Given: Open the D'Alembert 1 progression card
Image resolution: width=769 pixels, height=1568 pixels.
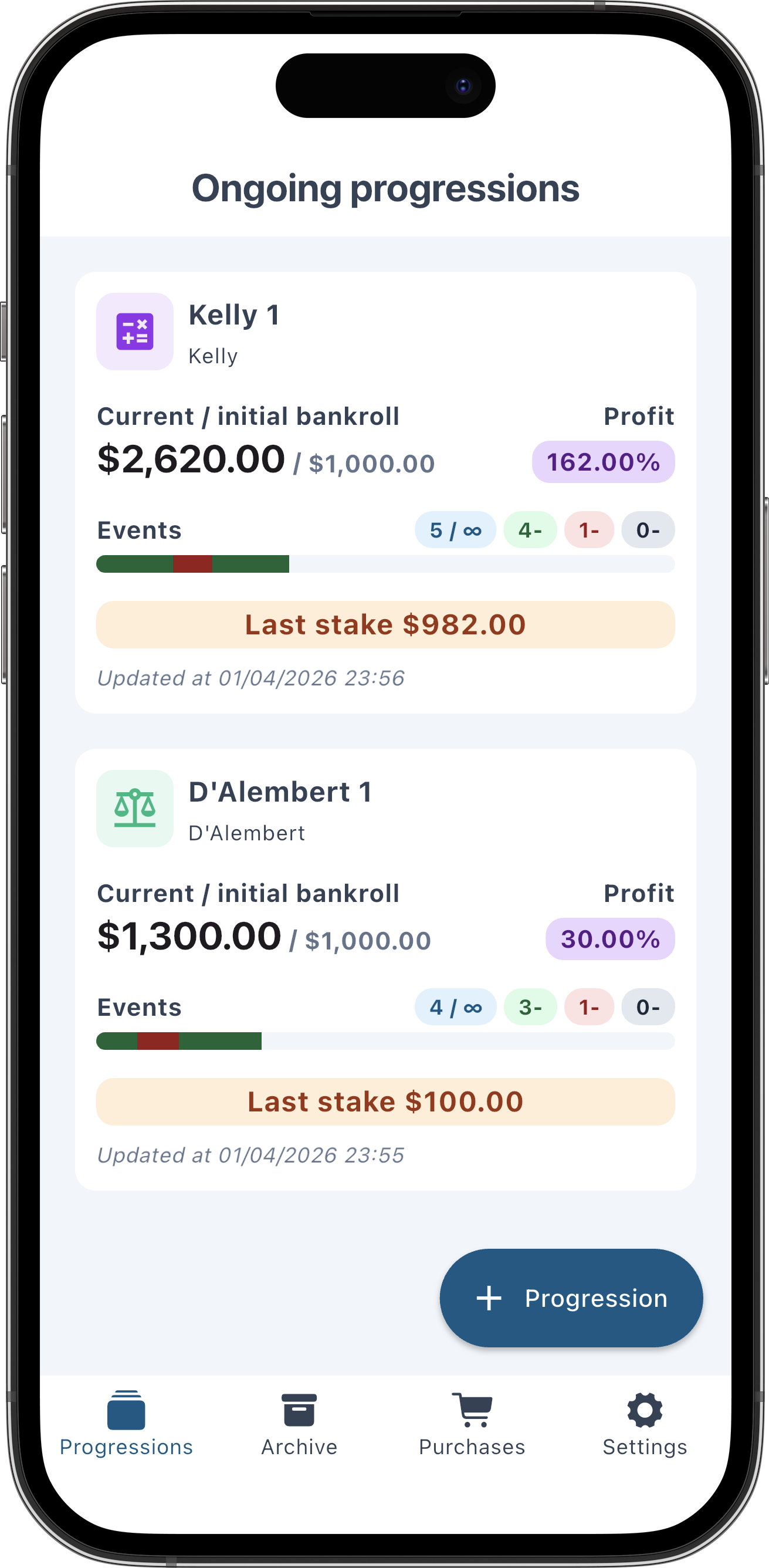Looking at the screenshot, I should click(x=385, y=969).
